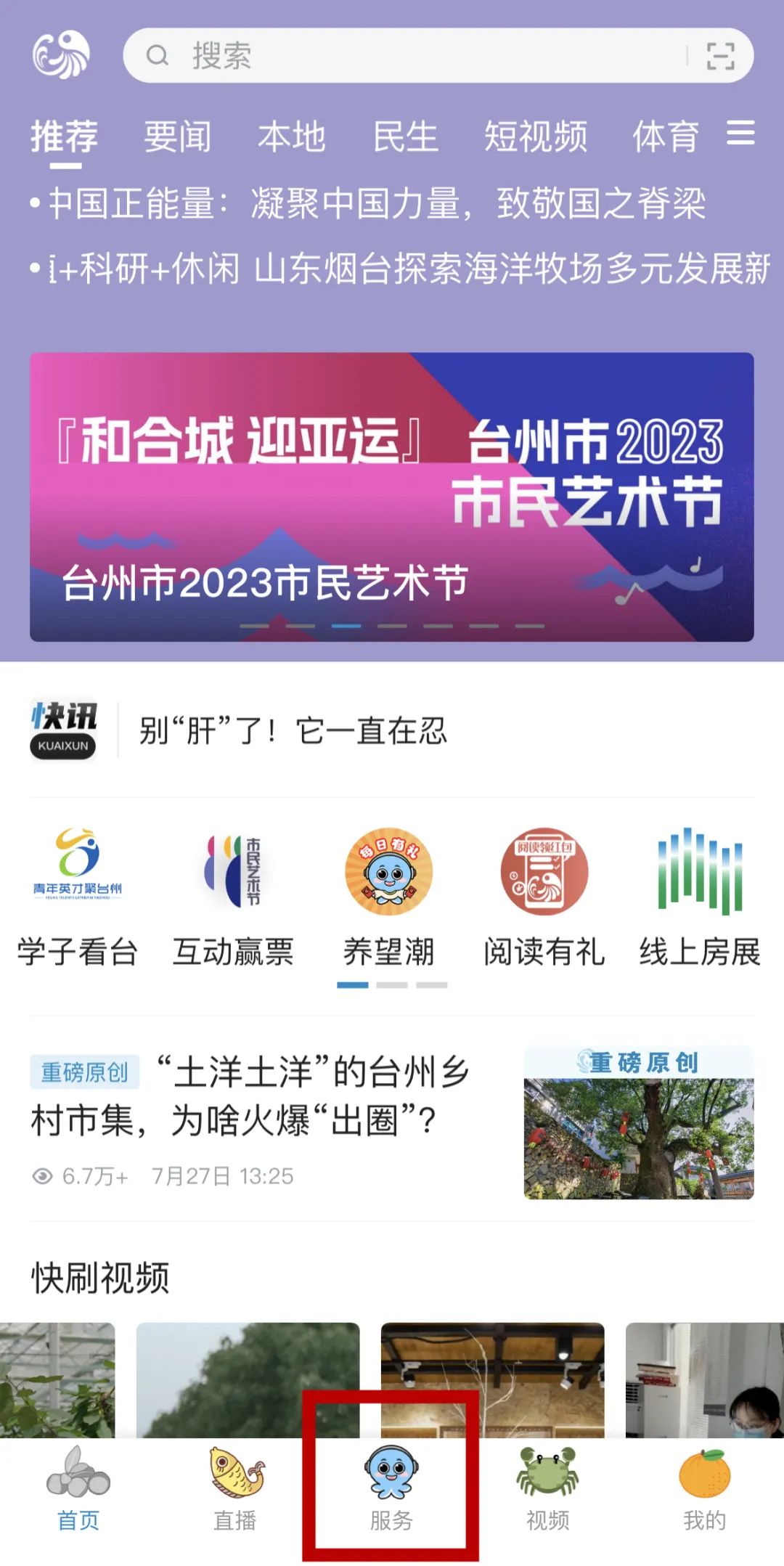Go to the 短视频 tab

pos(536,136)
